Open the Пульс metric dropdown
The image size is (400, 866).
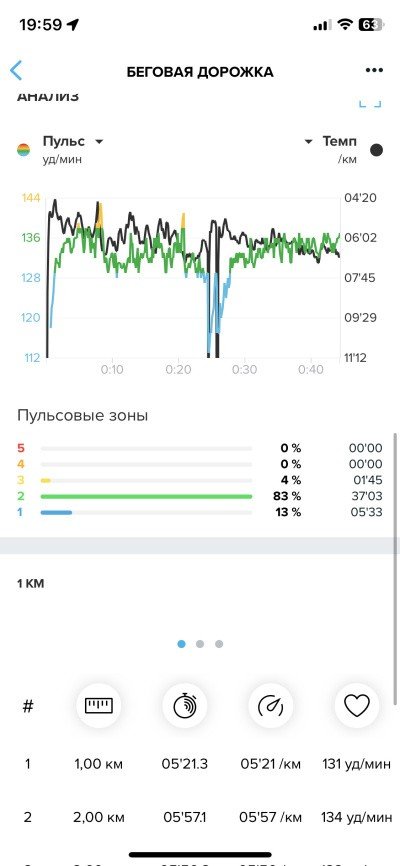(x=72, y=141)
